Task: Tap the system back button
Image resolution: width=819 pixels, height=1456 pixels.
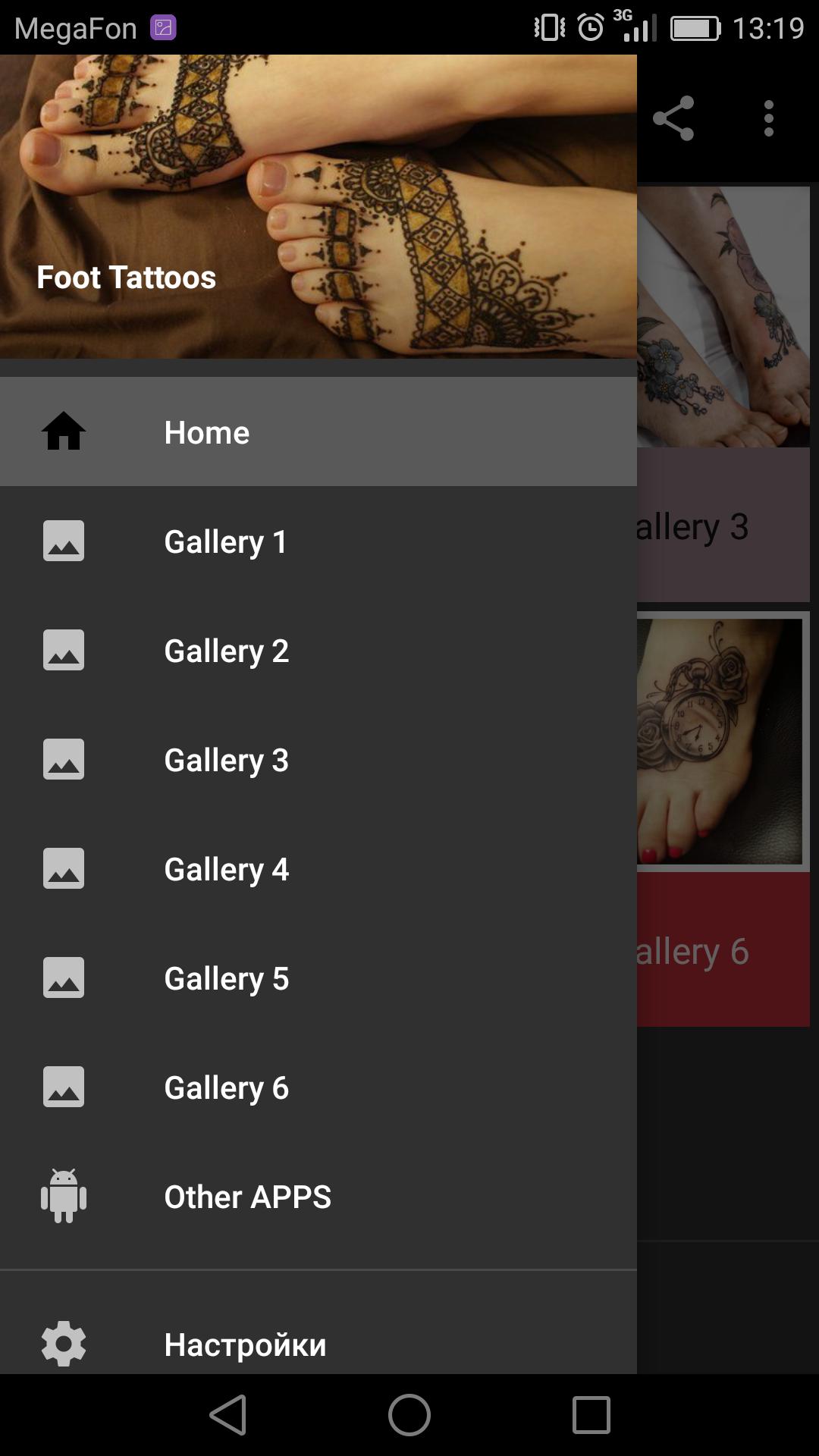Action: 228,1415
